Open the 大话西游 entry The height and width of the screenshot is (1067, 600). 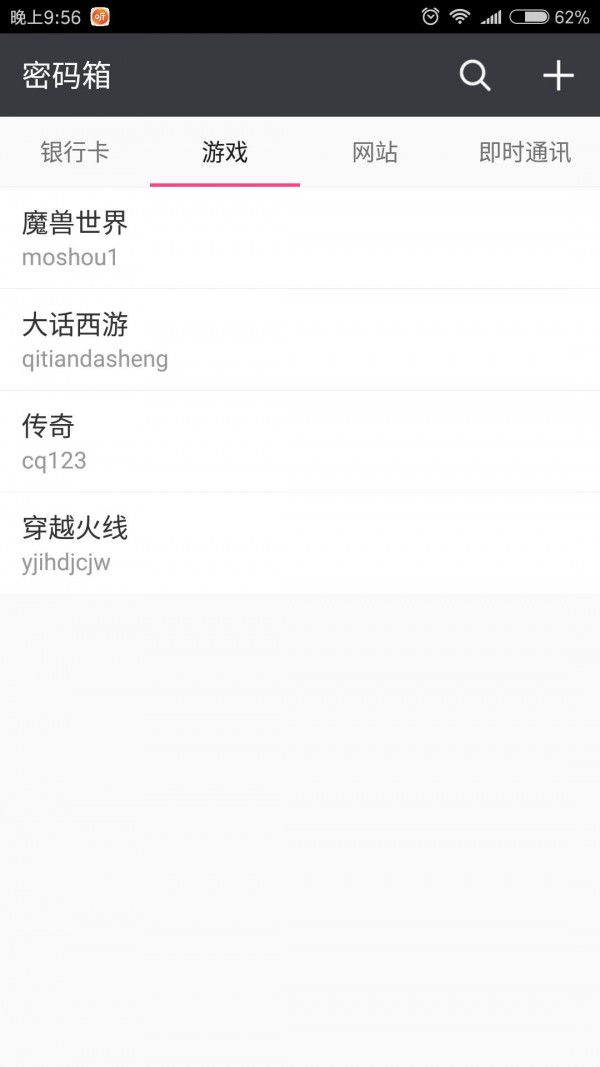pos(300,340)
